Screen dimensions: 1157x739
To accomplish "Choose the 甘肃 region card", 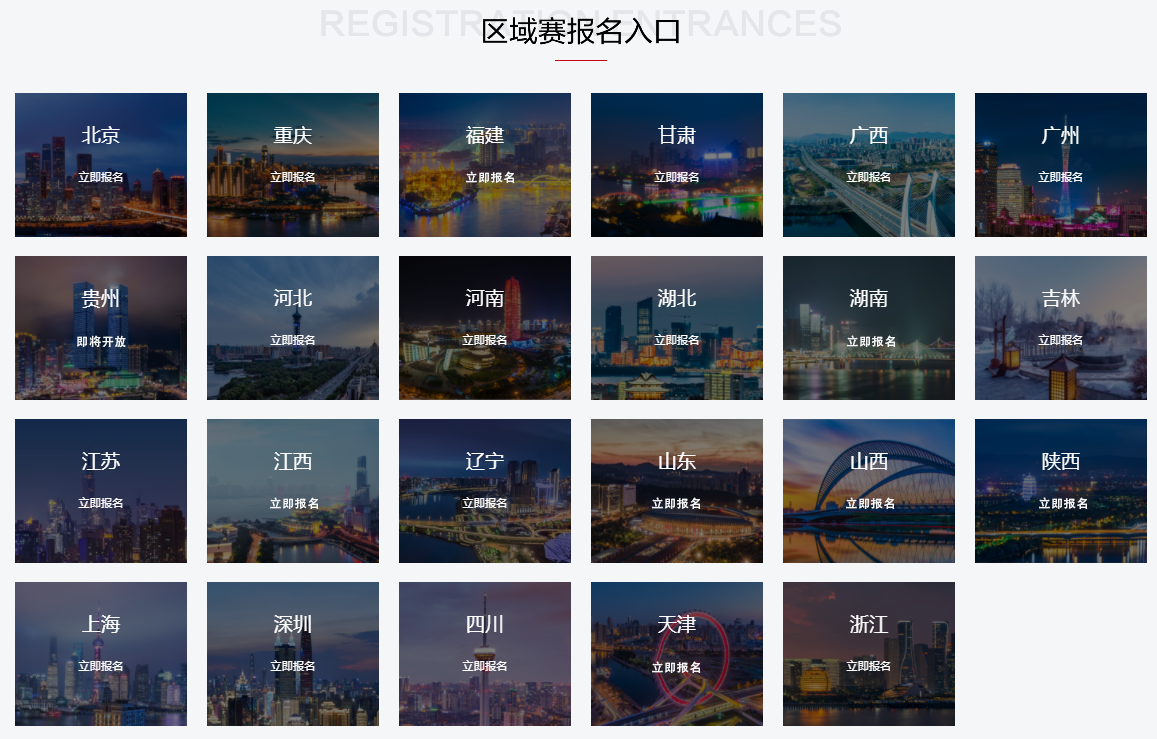I will click(x=677, y=165).
